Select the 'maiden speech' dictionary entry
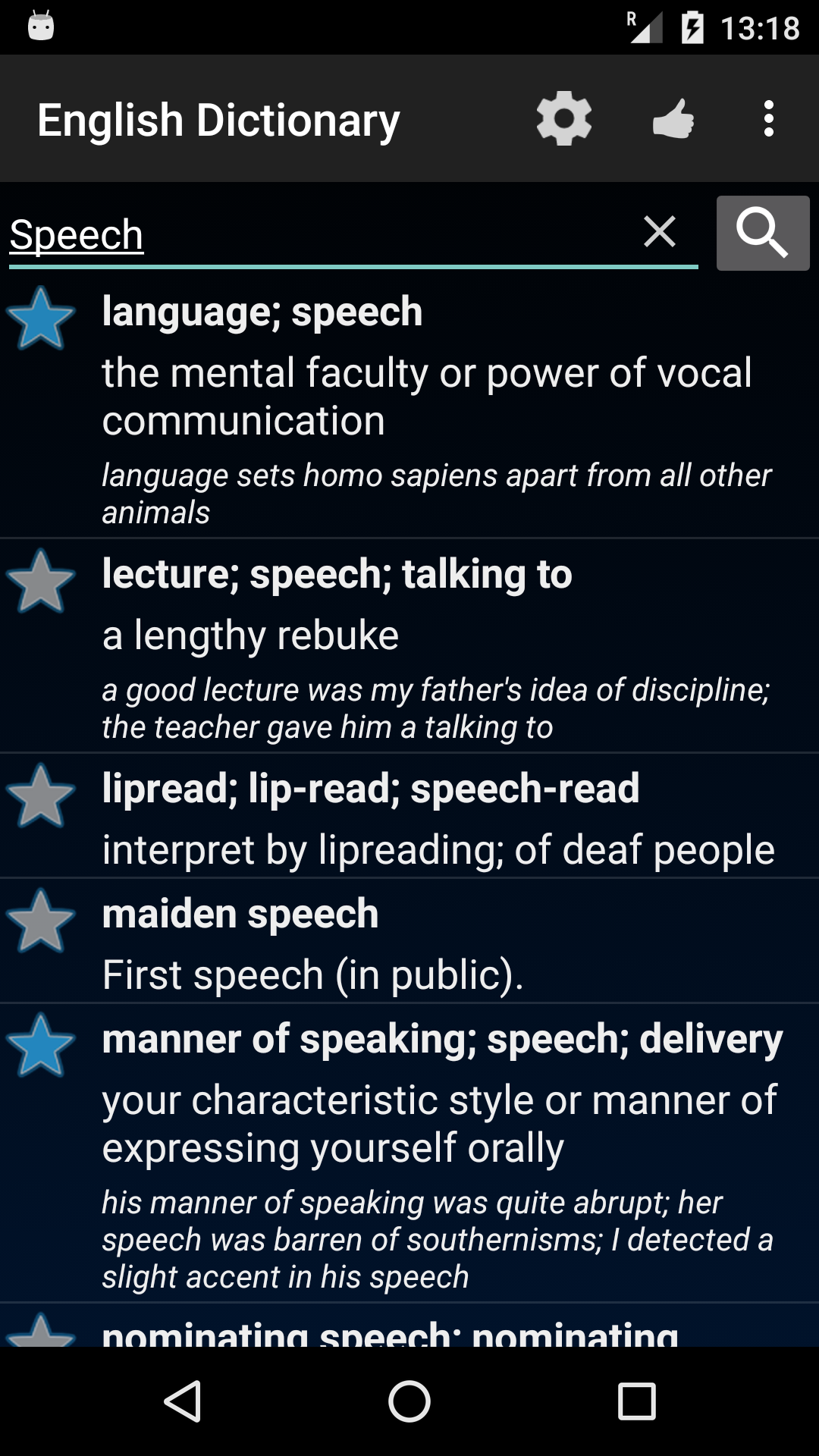Screen dimensions: 819x1456 [x=425, y=940]
